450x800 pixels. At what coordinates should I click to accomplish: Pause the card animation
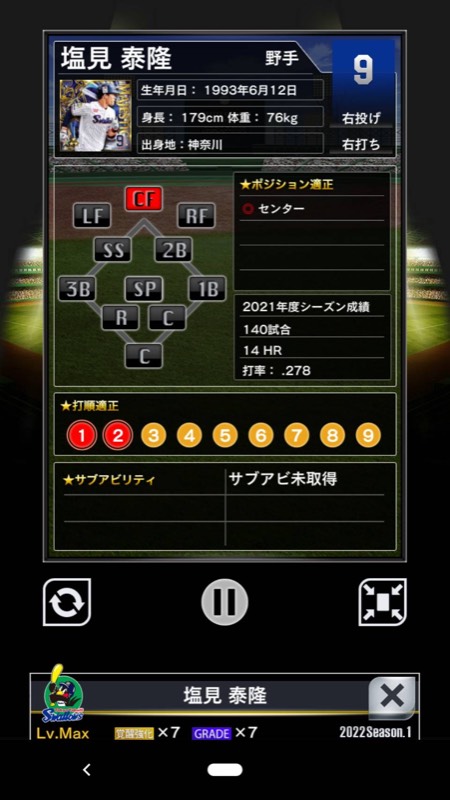tap(224, 602)
